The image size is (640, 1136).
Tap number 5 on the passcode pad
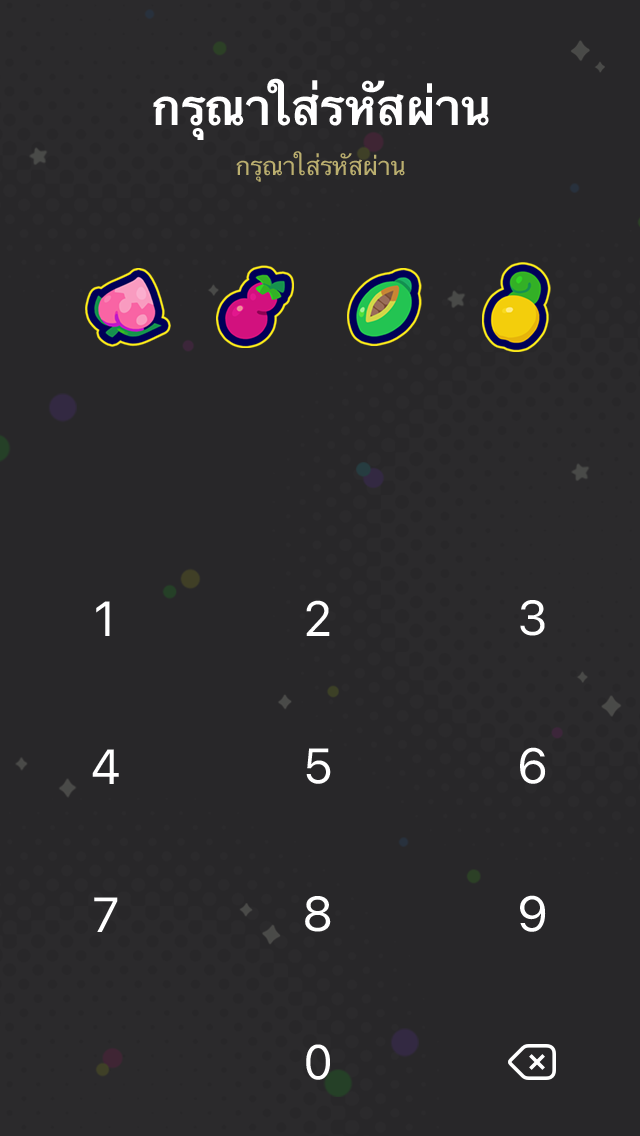click(x=318, y=767)
